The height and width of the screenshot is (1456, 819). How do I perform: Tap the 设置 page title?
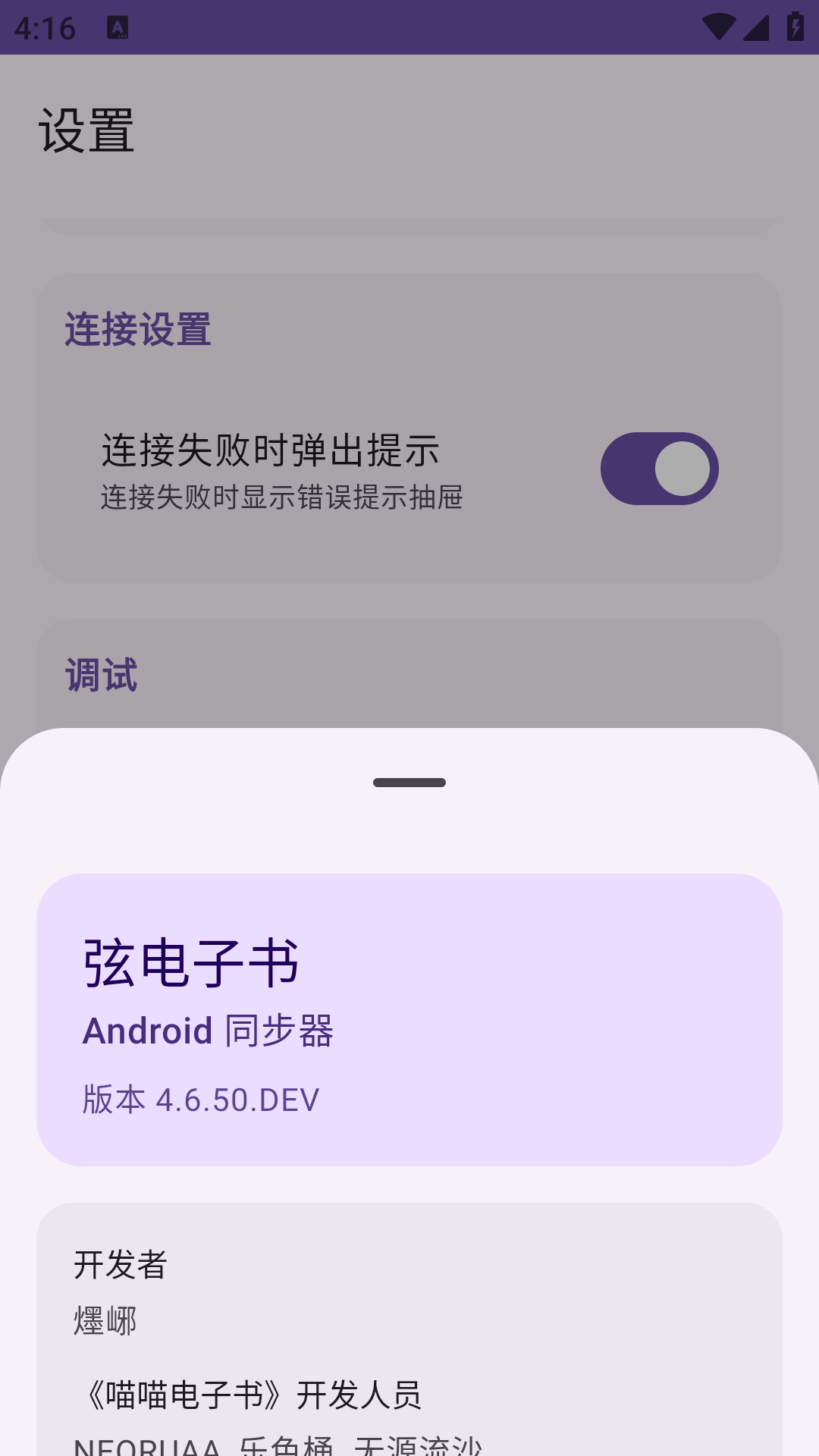pos(86,130)
